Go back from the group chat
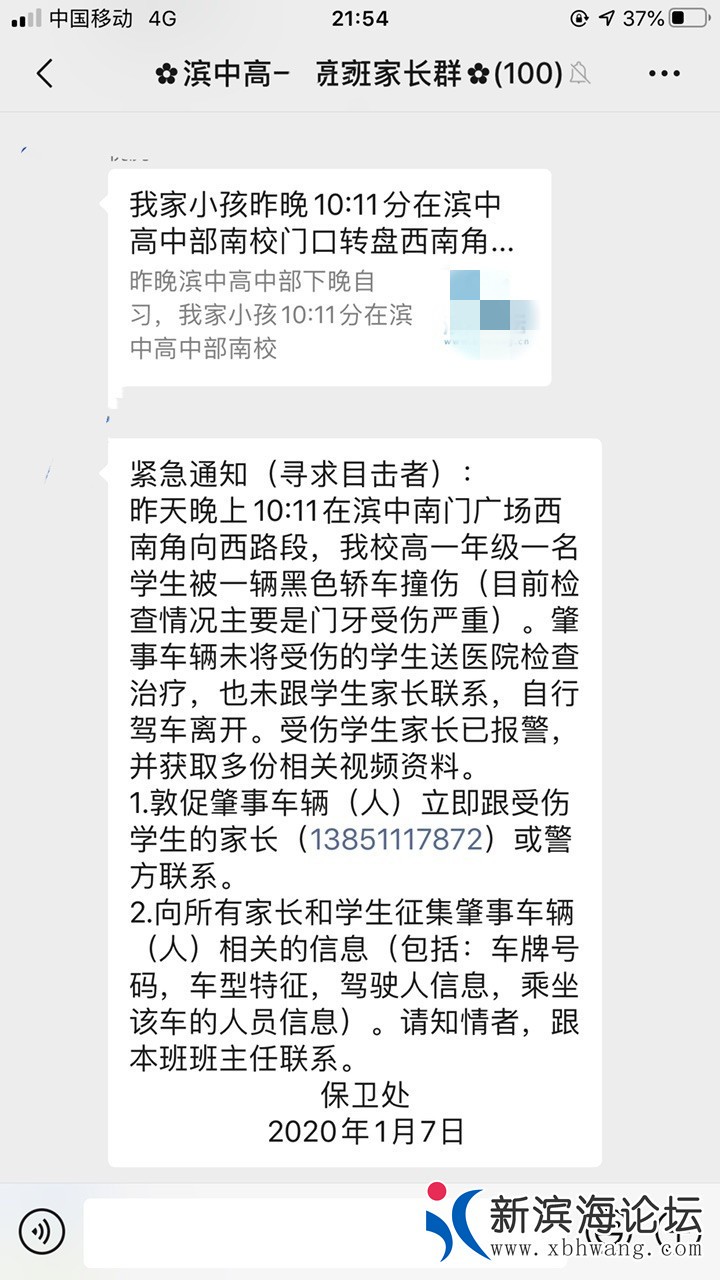This screenshot has width=720, height=1280. [x=44, y=73]
